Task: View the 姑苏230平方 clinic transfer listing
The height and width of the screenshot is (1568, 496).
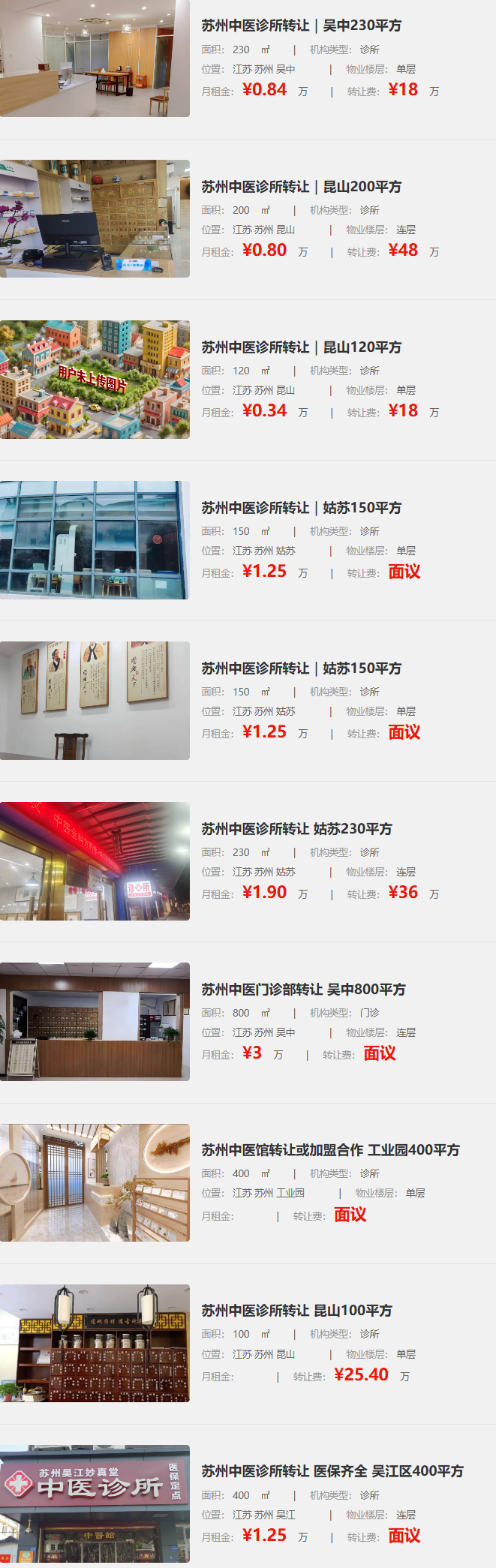Action: [x=296, y=829]
